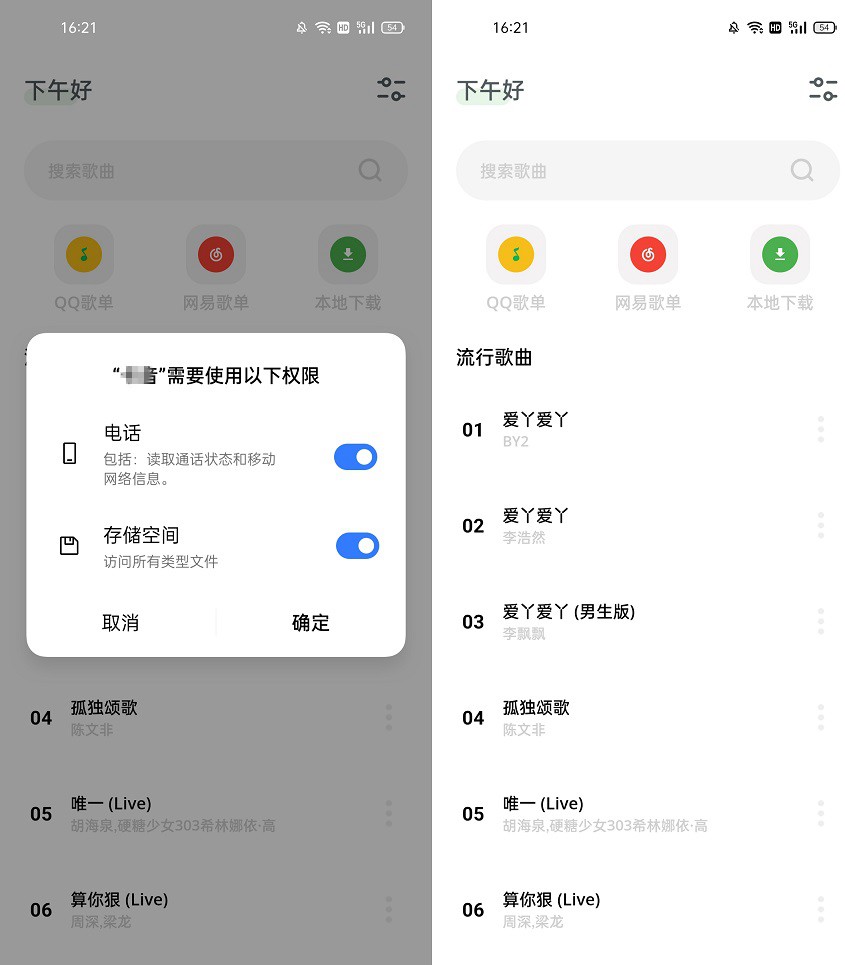The width and height of the screenshot is (845, 965).
Task: Click the phone permission icon in the dialog
Action: pyautogui.click(x=70, y=452)
